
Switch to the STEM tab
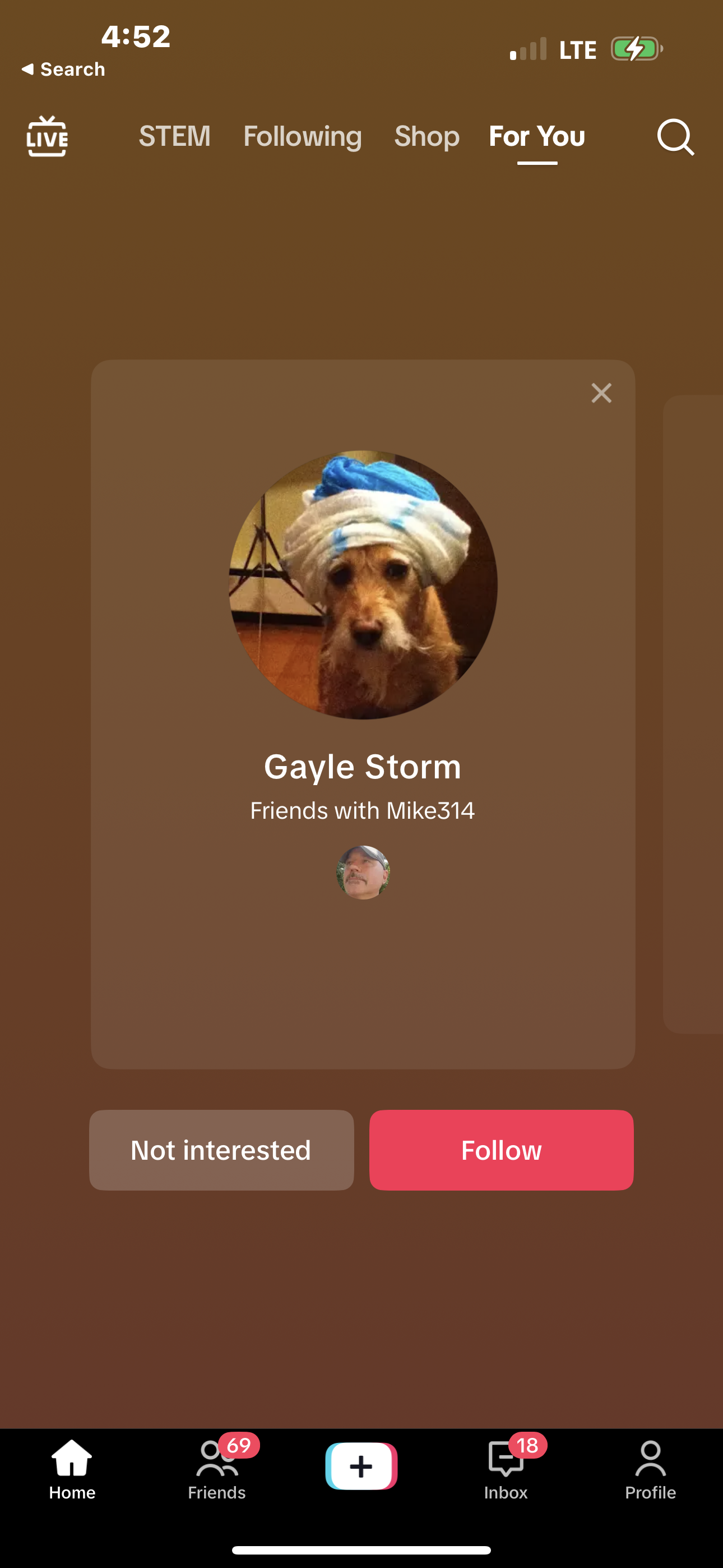[175, 136]
